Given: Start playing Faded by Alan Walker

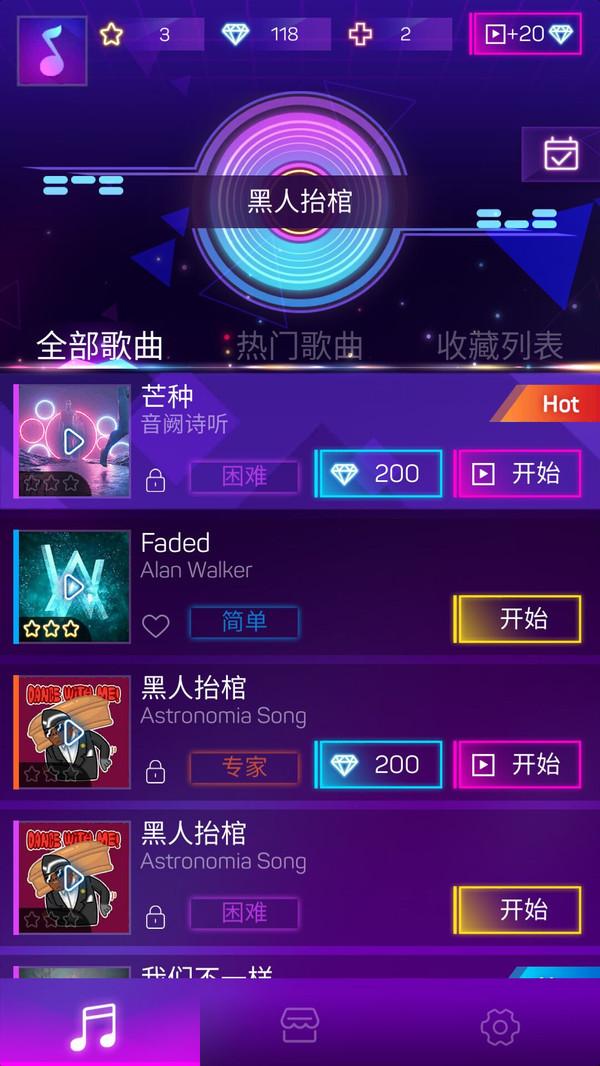Looking at the screenshot, I should (517, 619).
